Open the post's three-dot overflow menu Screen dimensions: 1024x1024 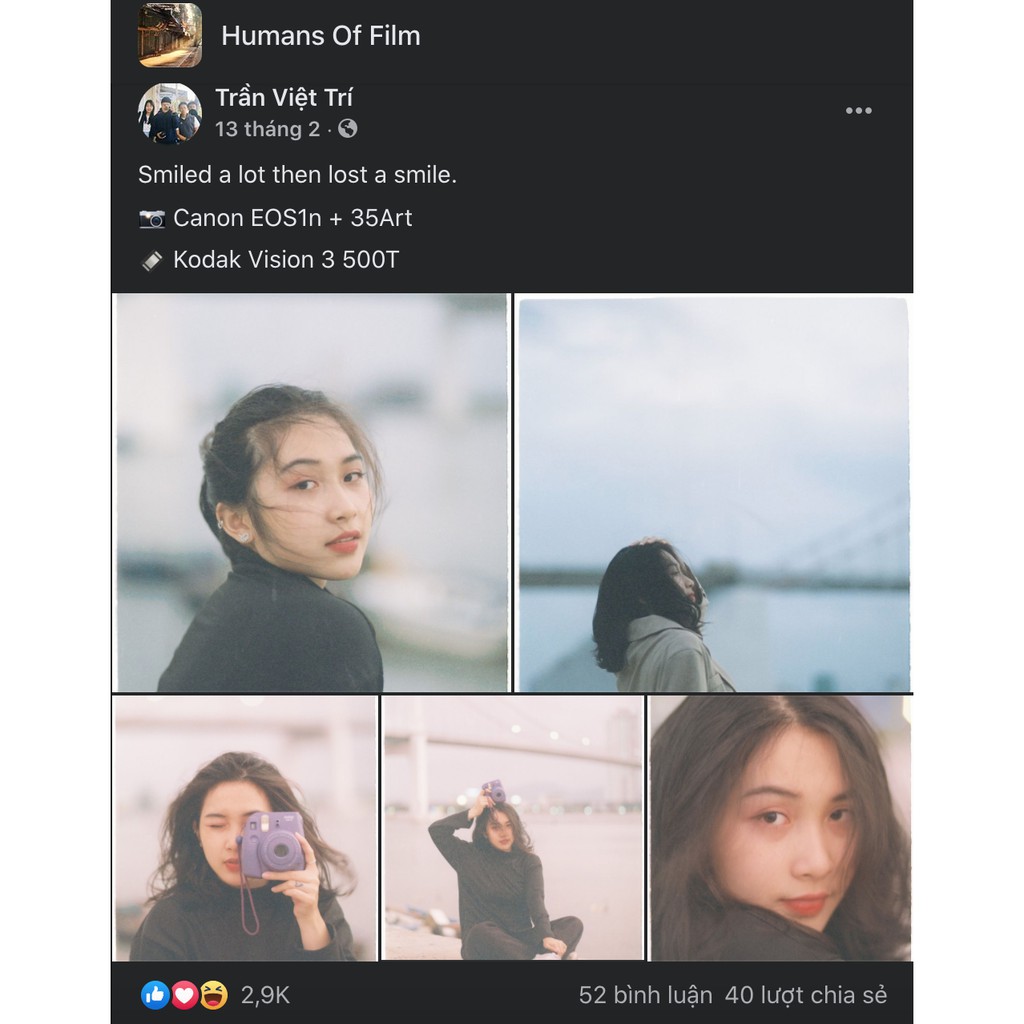tap(858, 111)
